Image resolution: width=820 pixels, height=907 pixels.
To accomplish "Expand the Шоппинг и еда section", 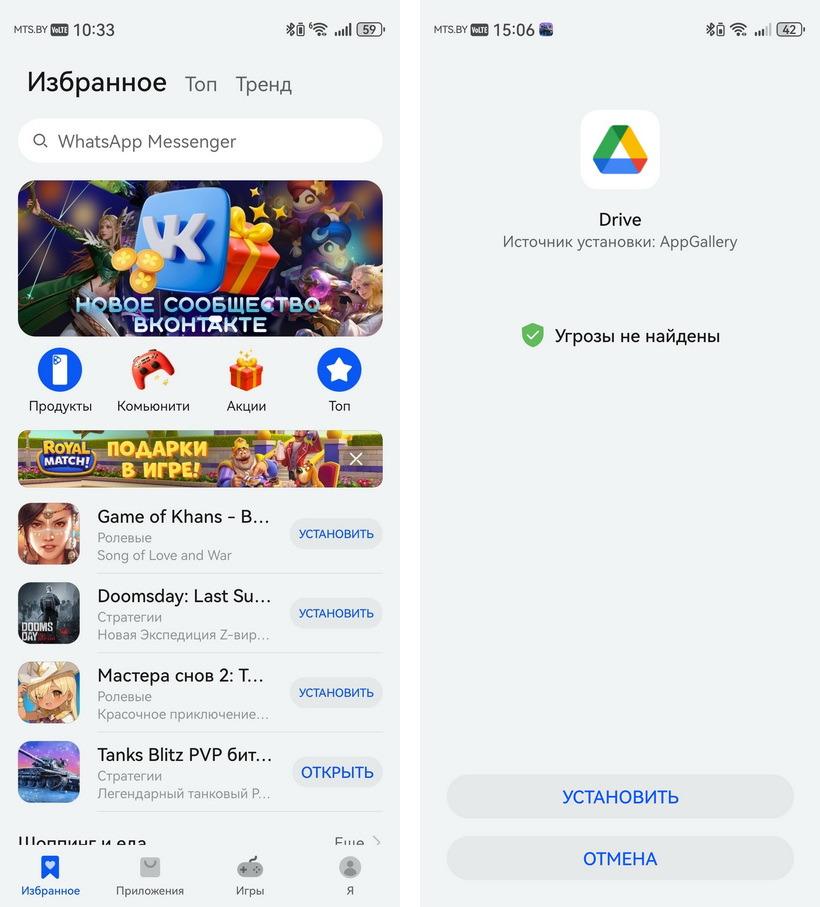I will coord(357,842).
